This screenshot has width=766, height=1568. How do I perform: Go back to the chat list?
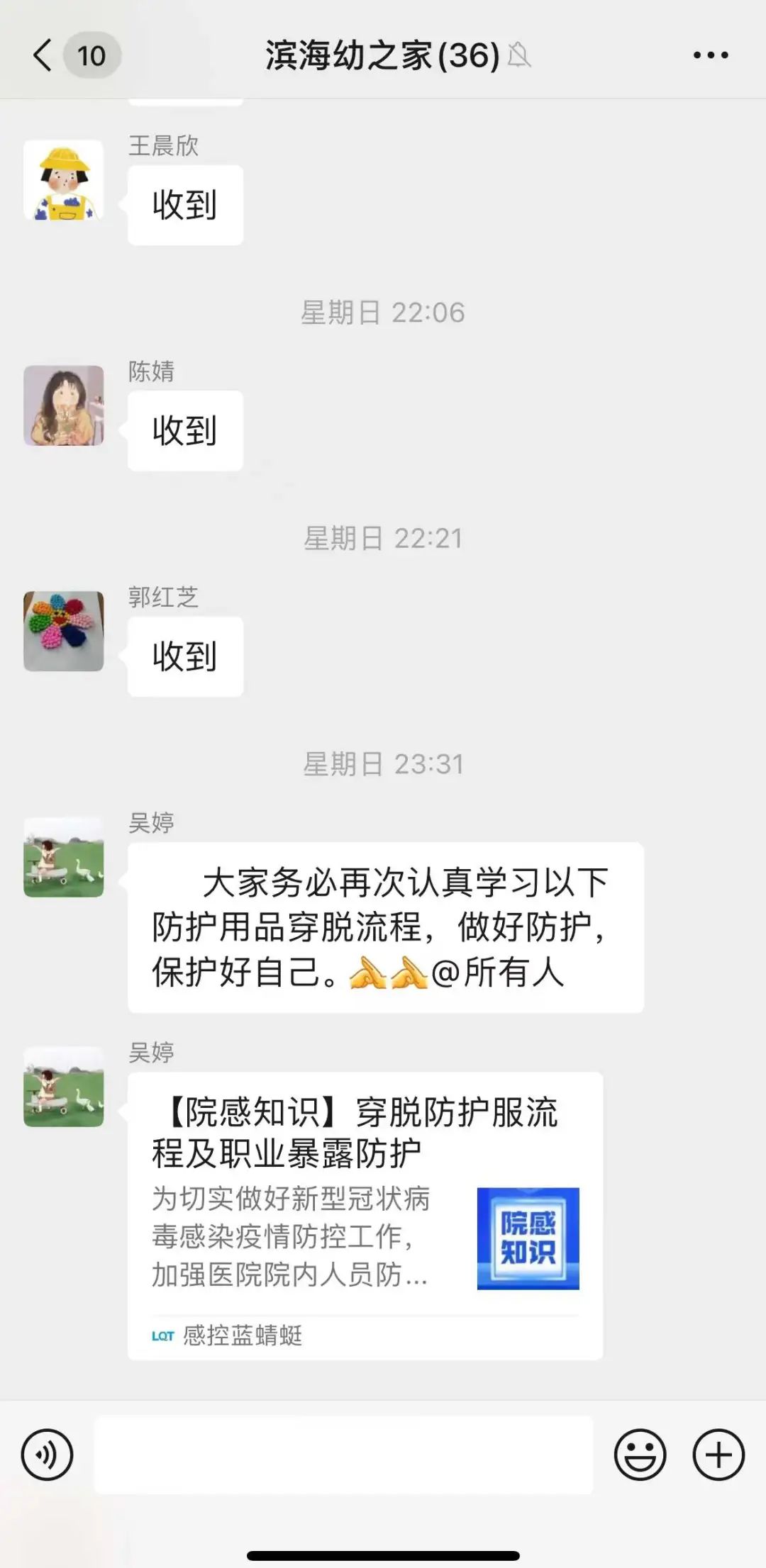(x=44, y=55)
